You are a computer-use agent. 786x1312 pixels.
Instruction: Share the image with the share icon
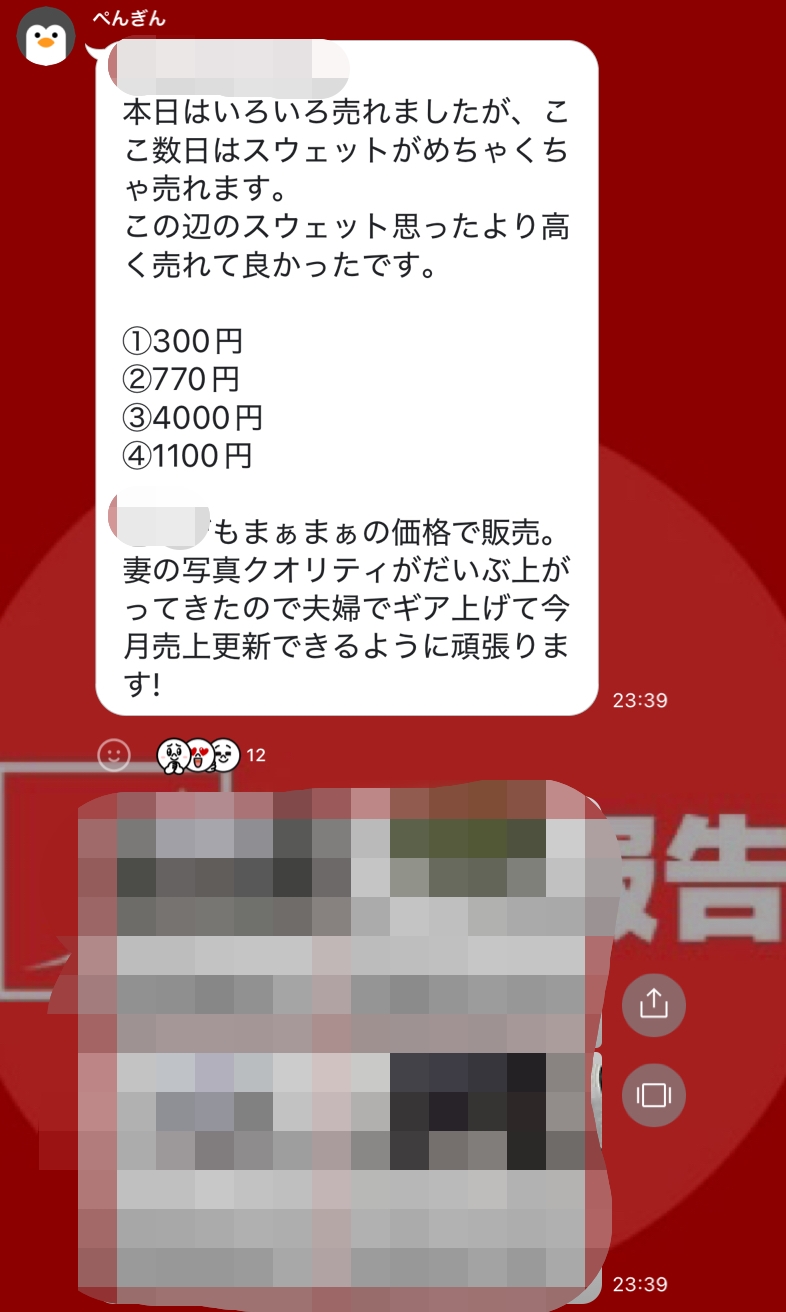(653, 1004)
